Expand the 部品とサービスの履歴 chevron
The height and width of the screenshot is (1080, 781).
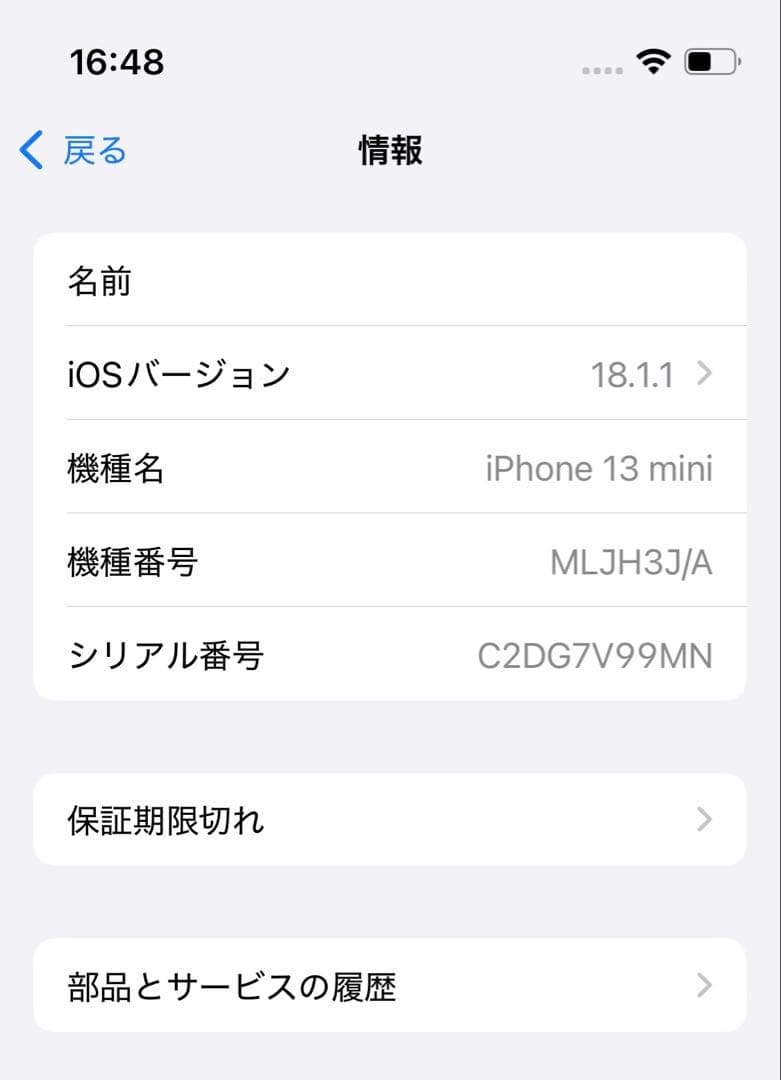click(x=704, y=987)
